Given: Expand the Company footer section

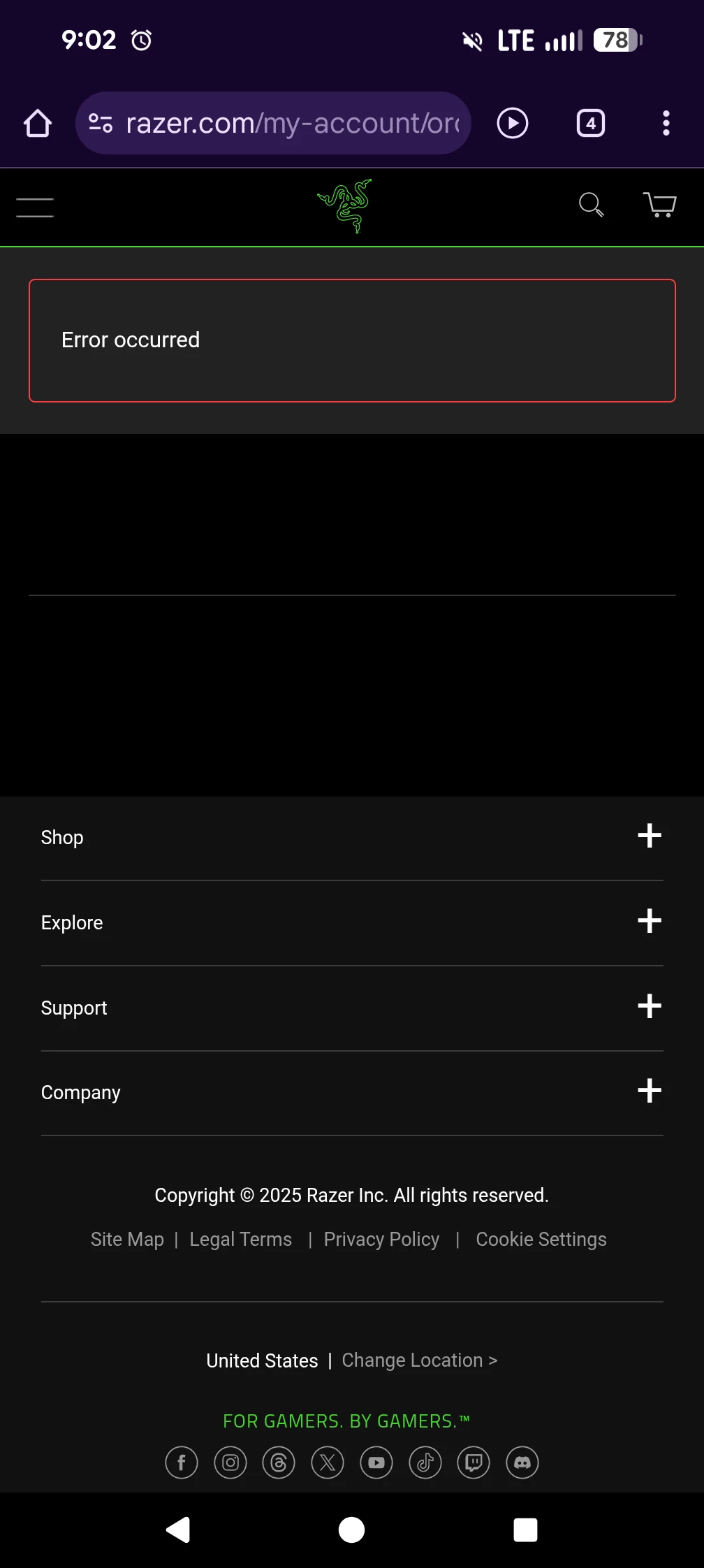Looking at the screenshot, I should [649, 1091].
